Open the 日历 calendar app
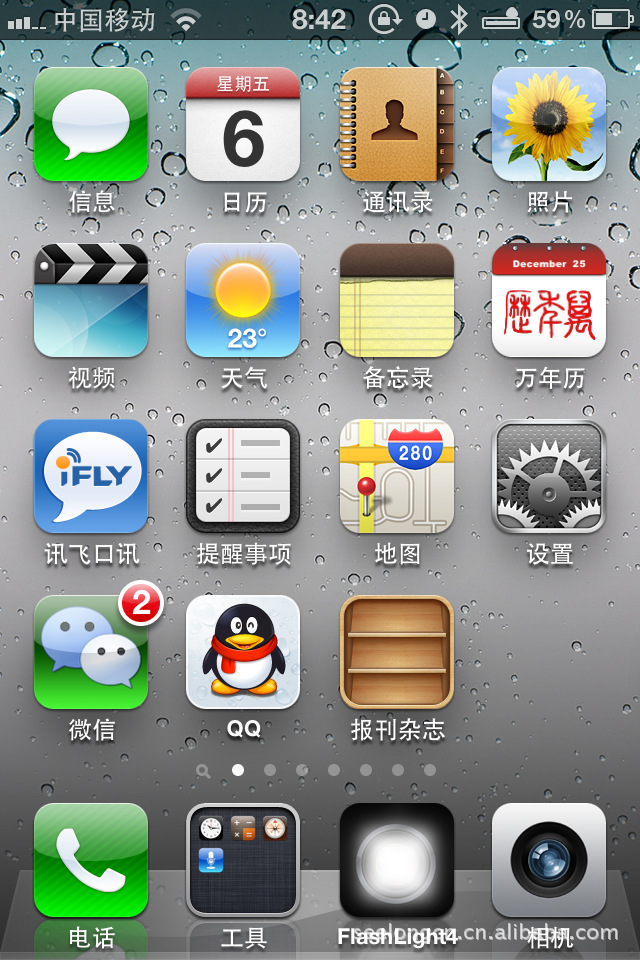Viewport: 640px width, 960px height. [x=243, y=125]
